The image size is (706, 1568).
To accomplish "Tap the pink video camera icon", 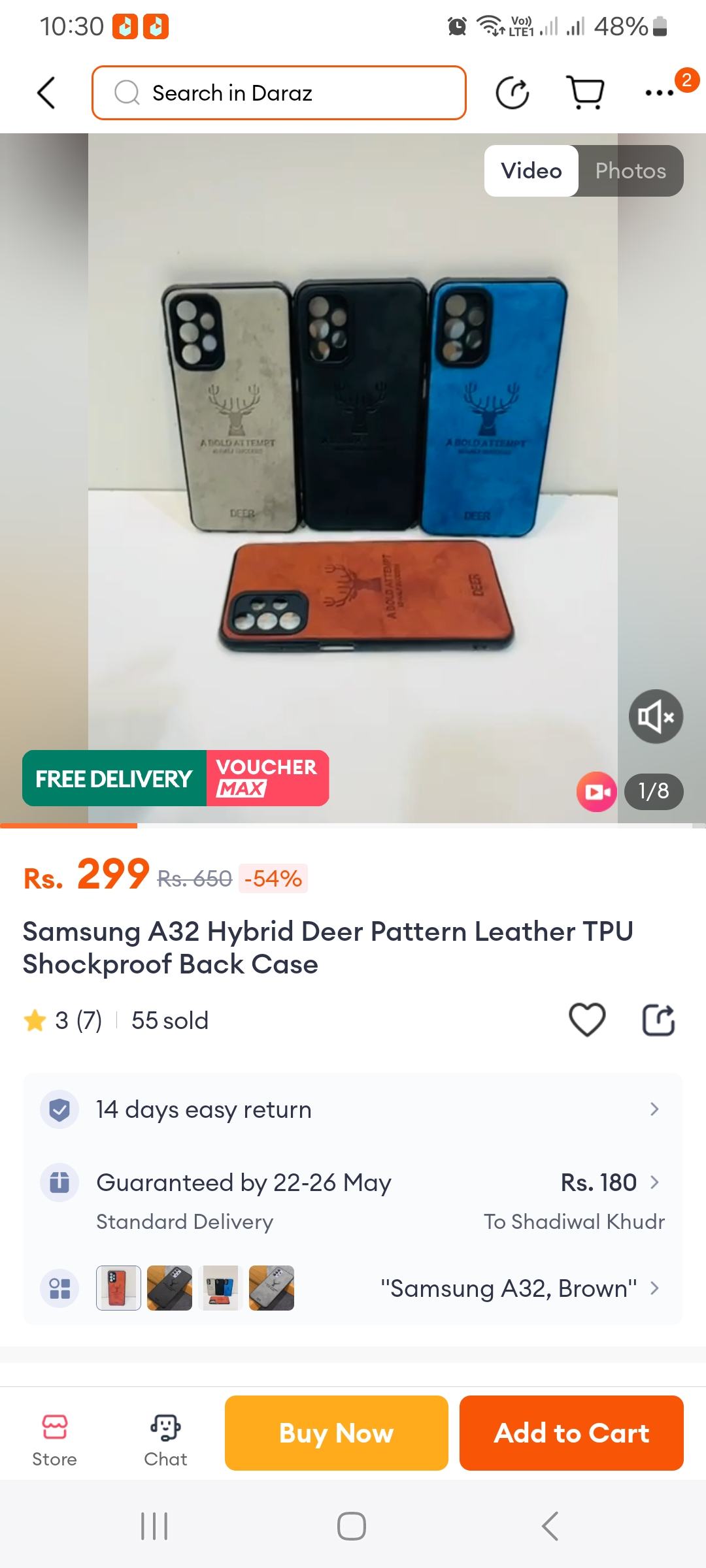I will [x=596, y=792].
